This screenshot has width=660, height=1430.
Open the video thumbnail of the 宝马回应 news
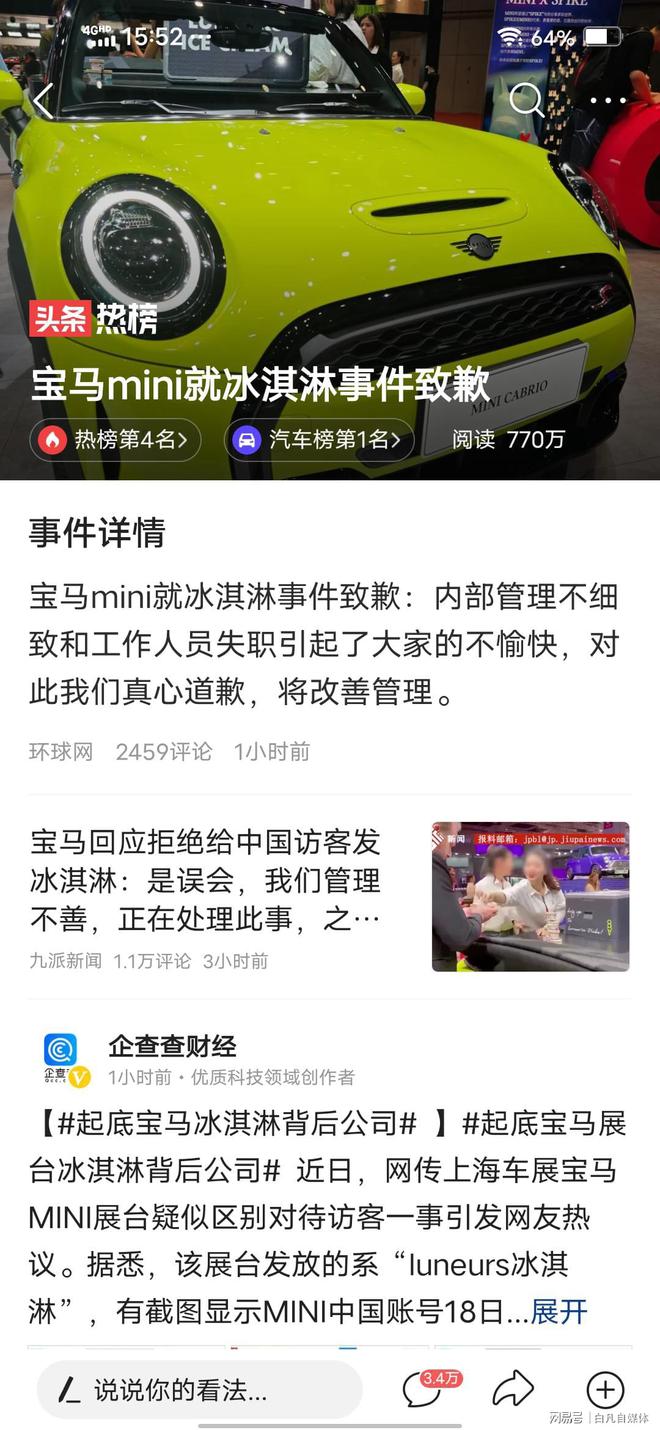[530, 896]
